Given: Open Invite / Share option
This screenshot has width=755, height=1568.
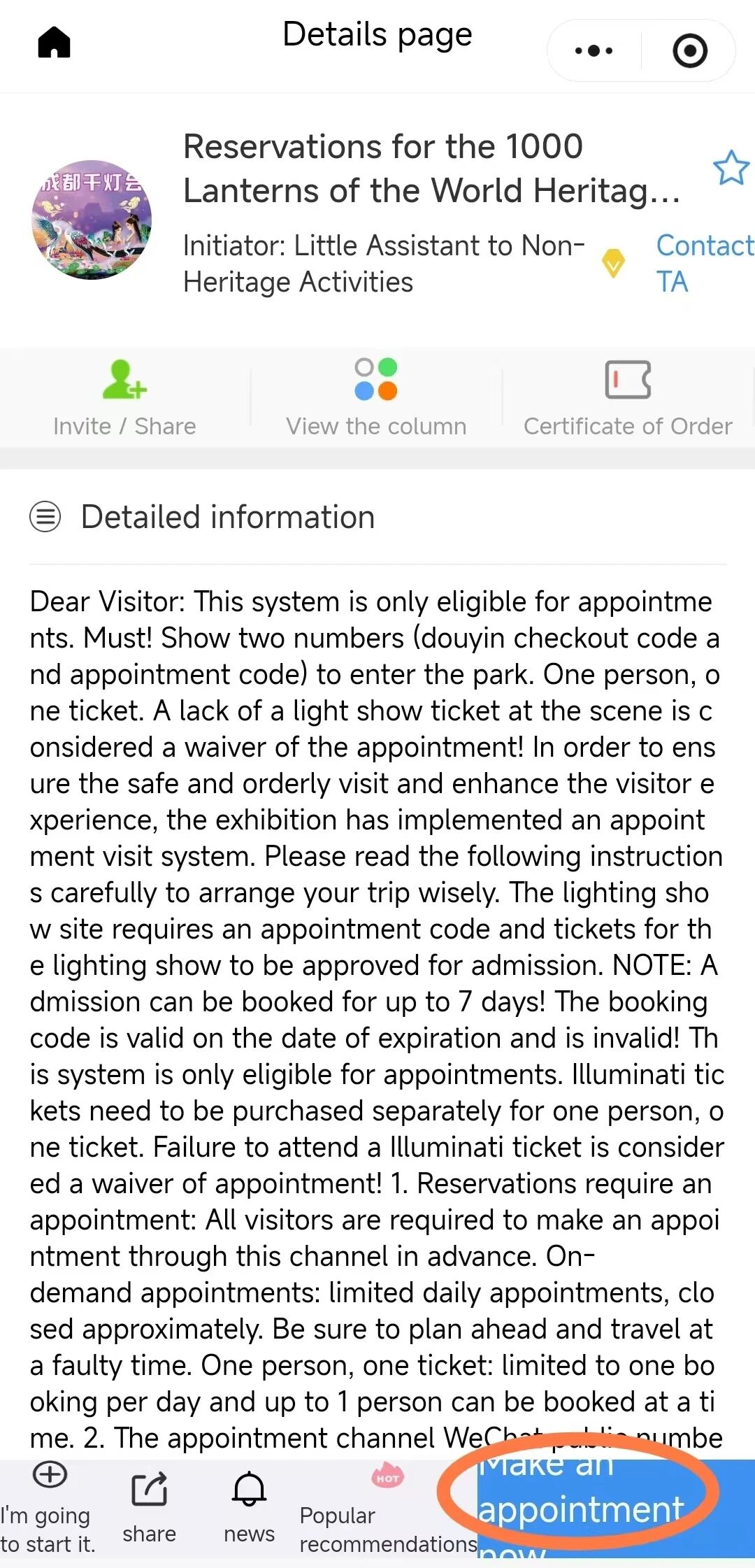Looking at the screenshot, I should pyautogui.click(x=124, y=398).
